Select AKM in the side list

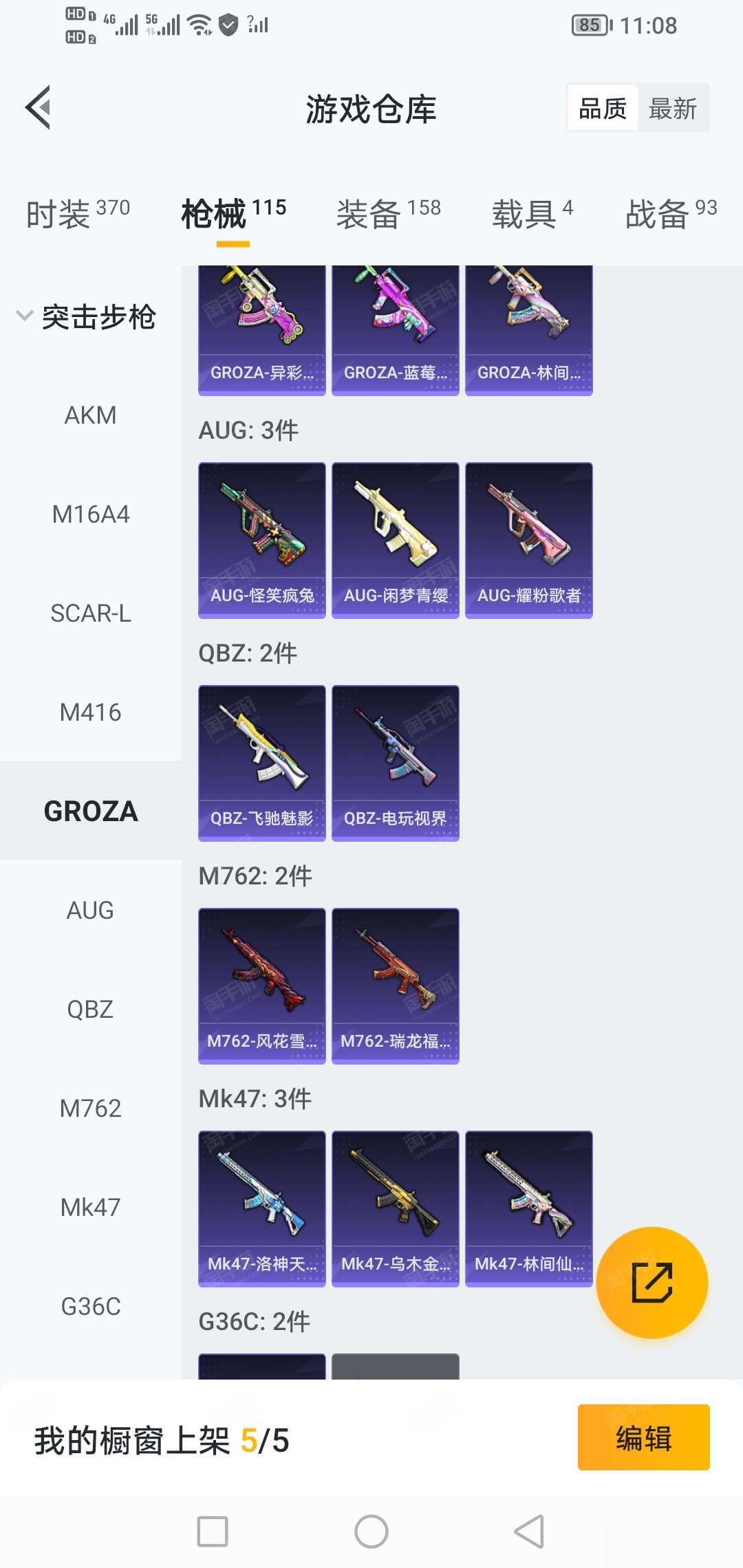[90, 415]
